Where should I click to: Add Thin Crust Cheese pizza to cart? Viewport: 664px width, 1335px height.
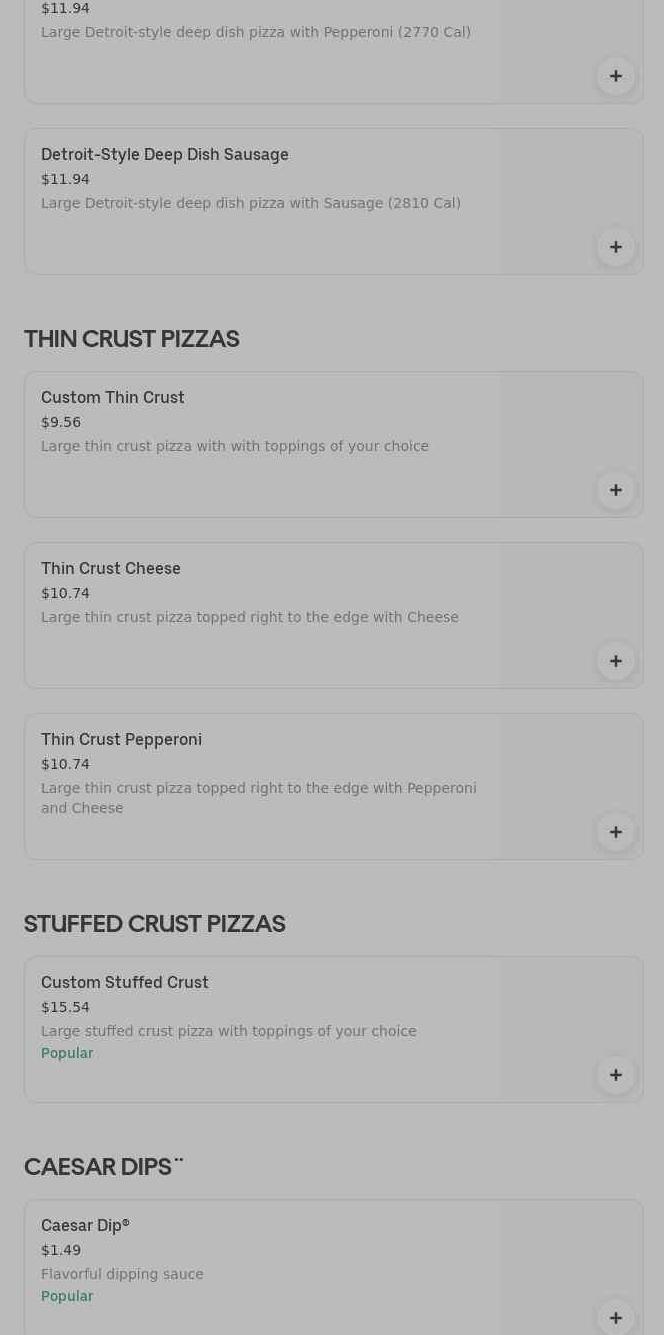click(616, 661)
